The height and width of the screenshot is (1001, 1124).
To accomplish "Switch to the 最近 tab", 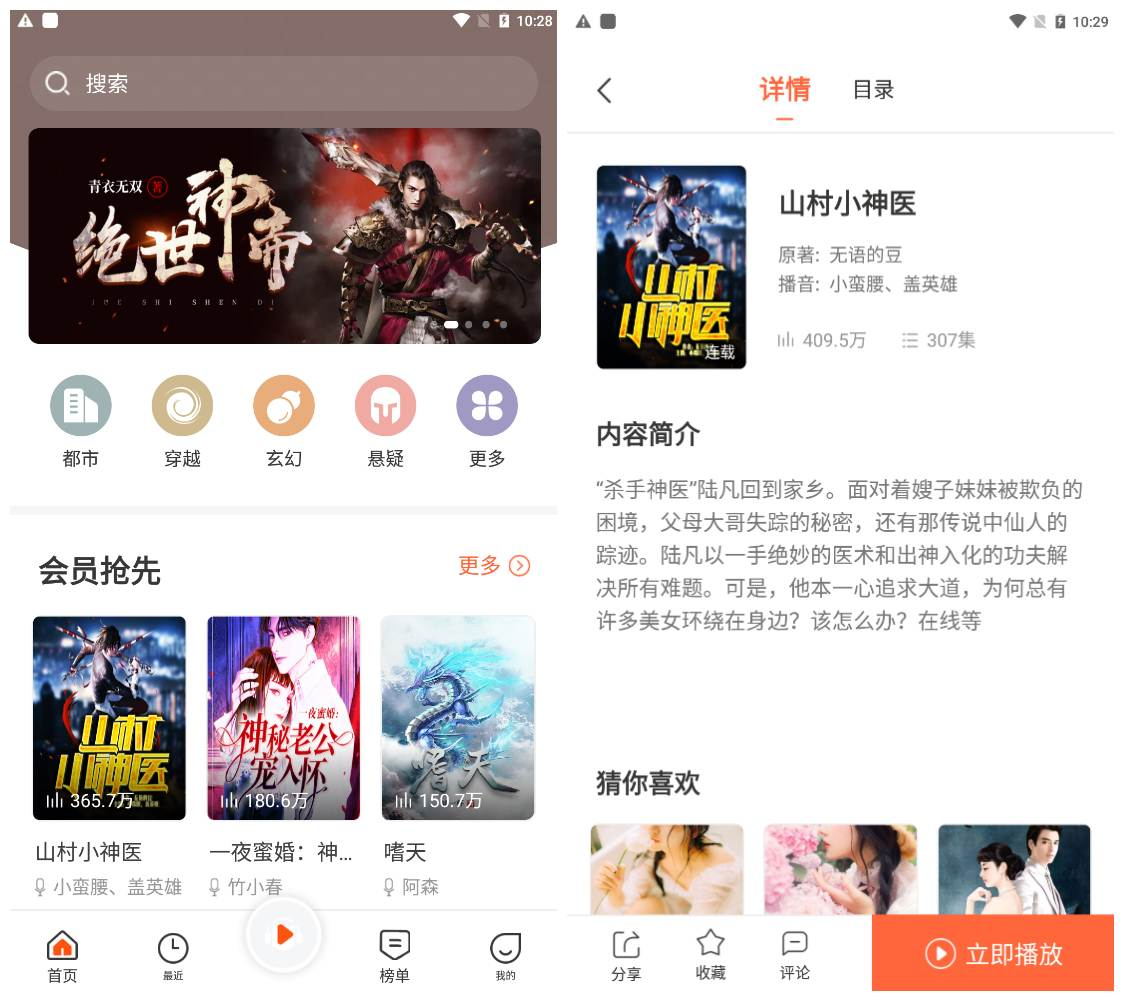I will [173, 957].
